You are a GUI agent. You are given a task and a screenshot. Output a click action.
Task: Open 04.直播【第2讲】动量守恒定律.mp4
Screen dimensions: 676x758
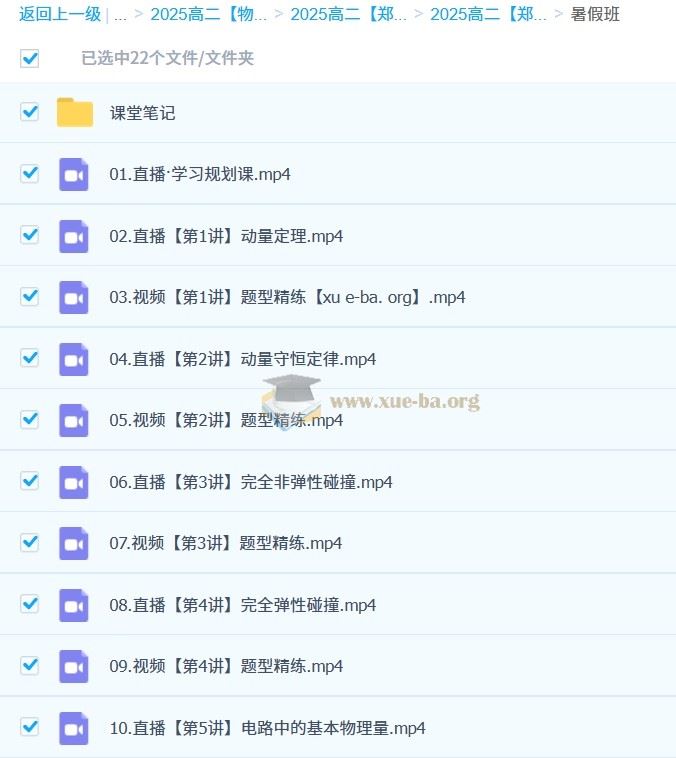242,359
